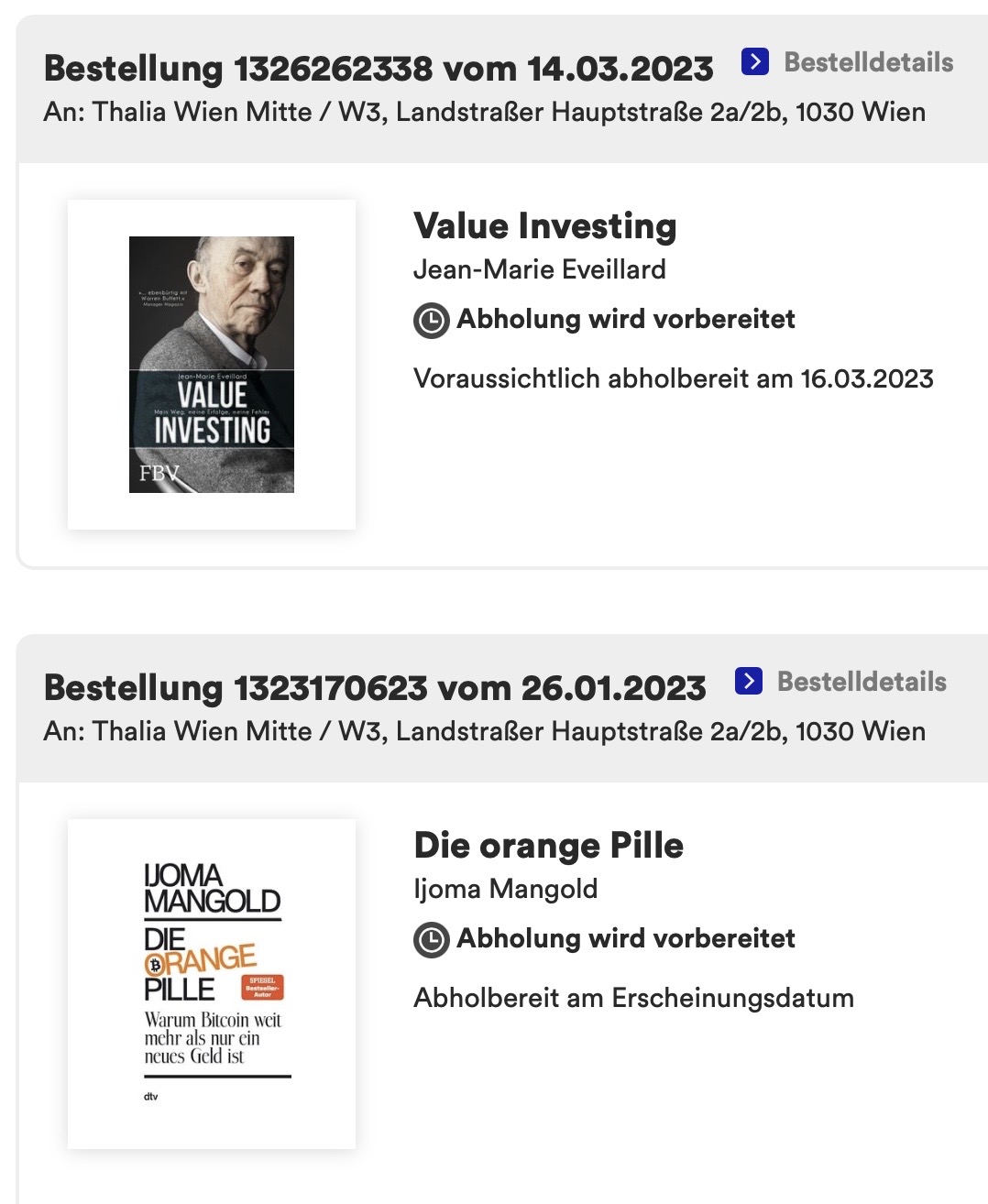Tap the Value Investing title link
The image size is (988, 1204).
[544, 226]
